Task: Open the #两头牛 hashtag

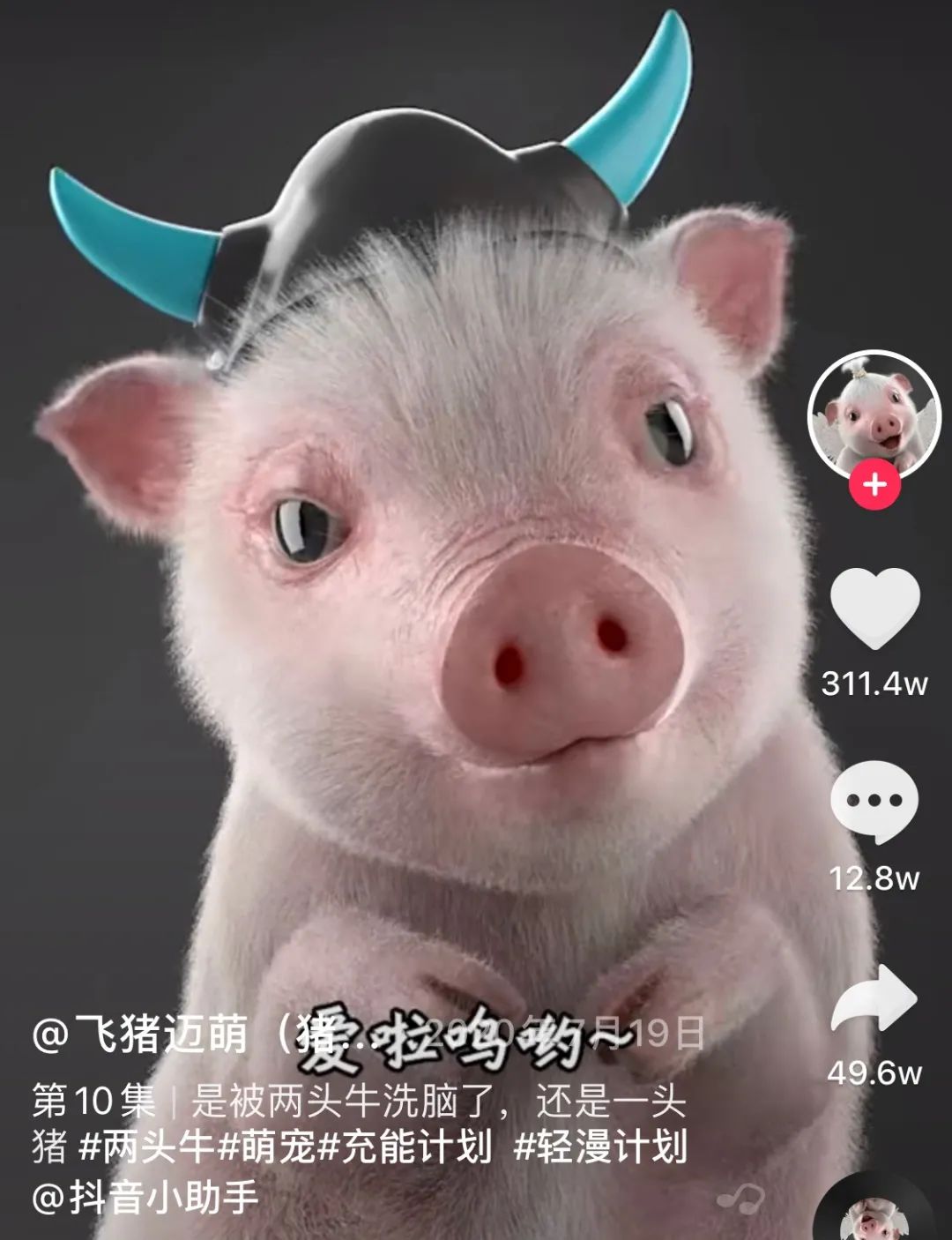Action: coord(147,1147)
